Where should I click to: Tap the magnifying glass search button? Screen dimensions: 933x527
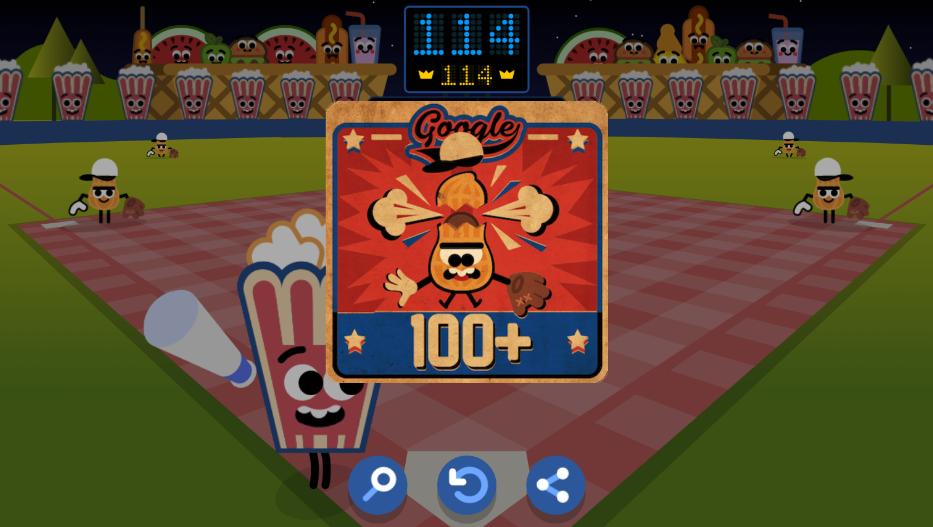(378, 486)
